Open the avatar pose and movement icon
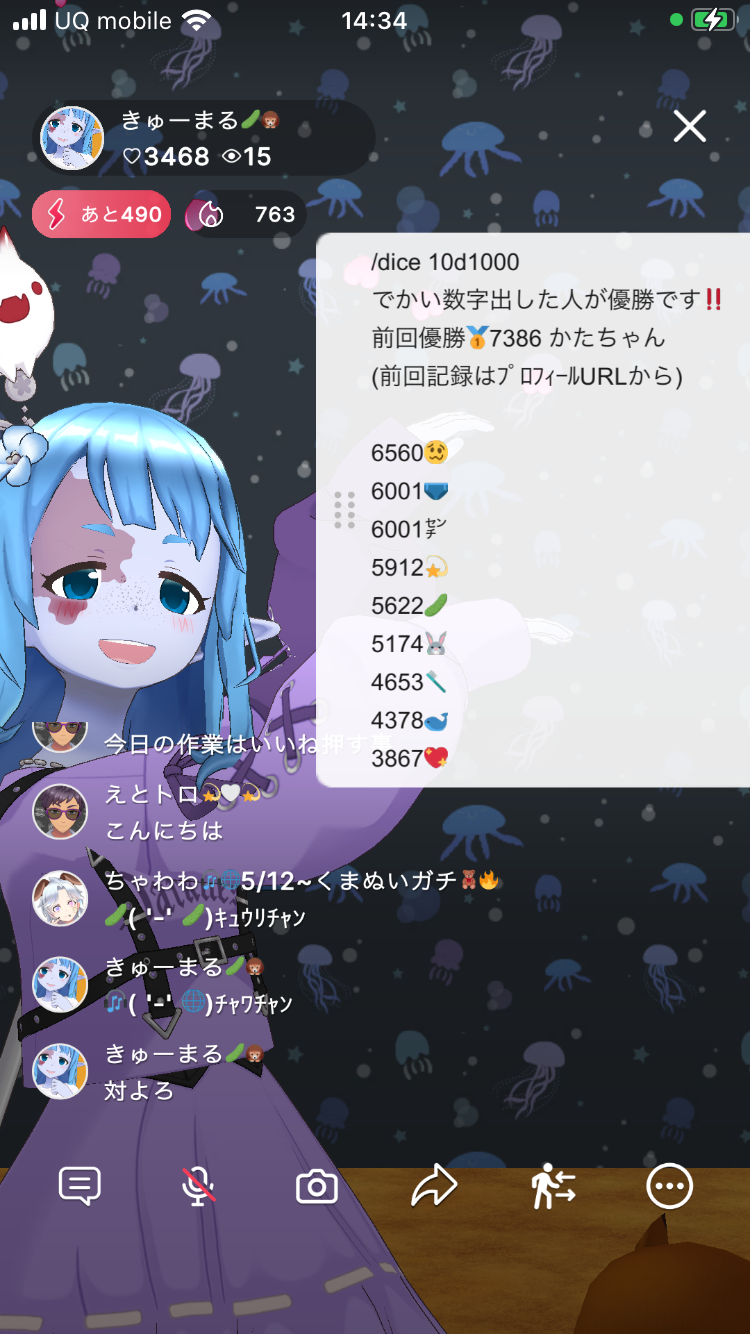This screenshot has width=750, height=1334. click(x=552, y=1187)
